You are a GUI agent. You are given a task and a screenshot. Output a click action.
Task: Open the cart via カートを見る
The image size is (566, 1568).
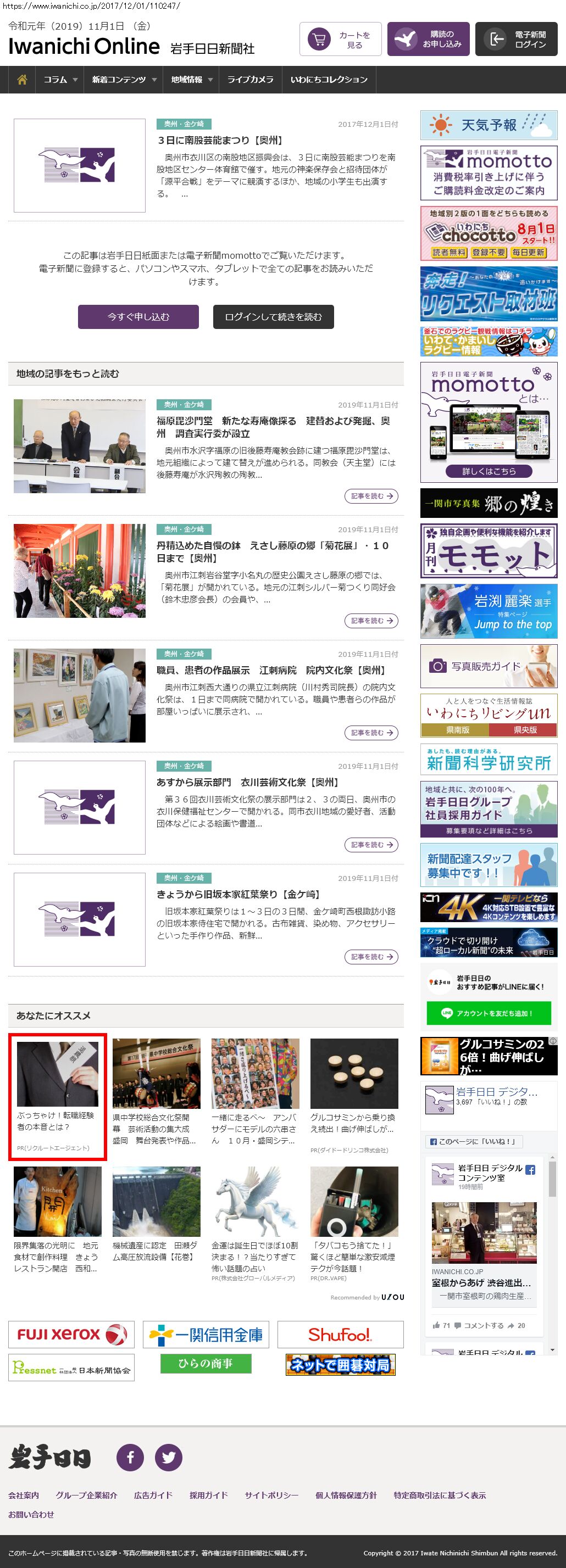(340, 40)
